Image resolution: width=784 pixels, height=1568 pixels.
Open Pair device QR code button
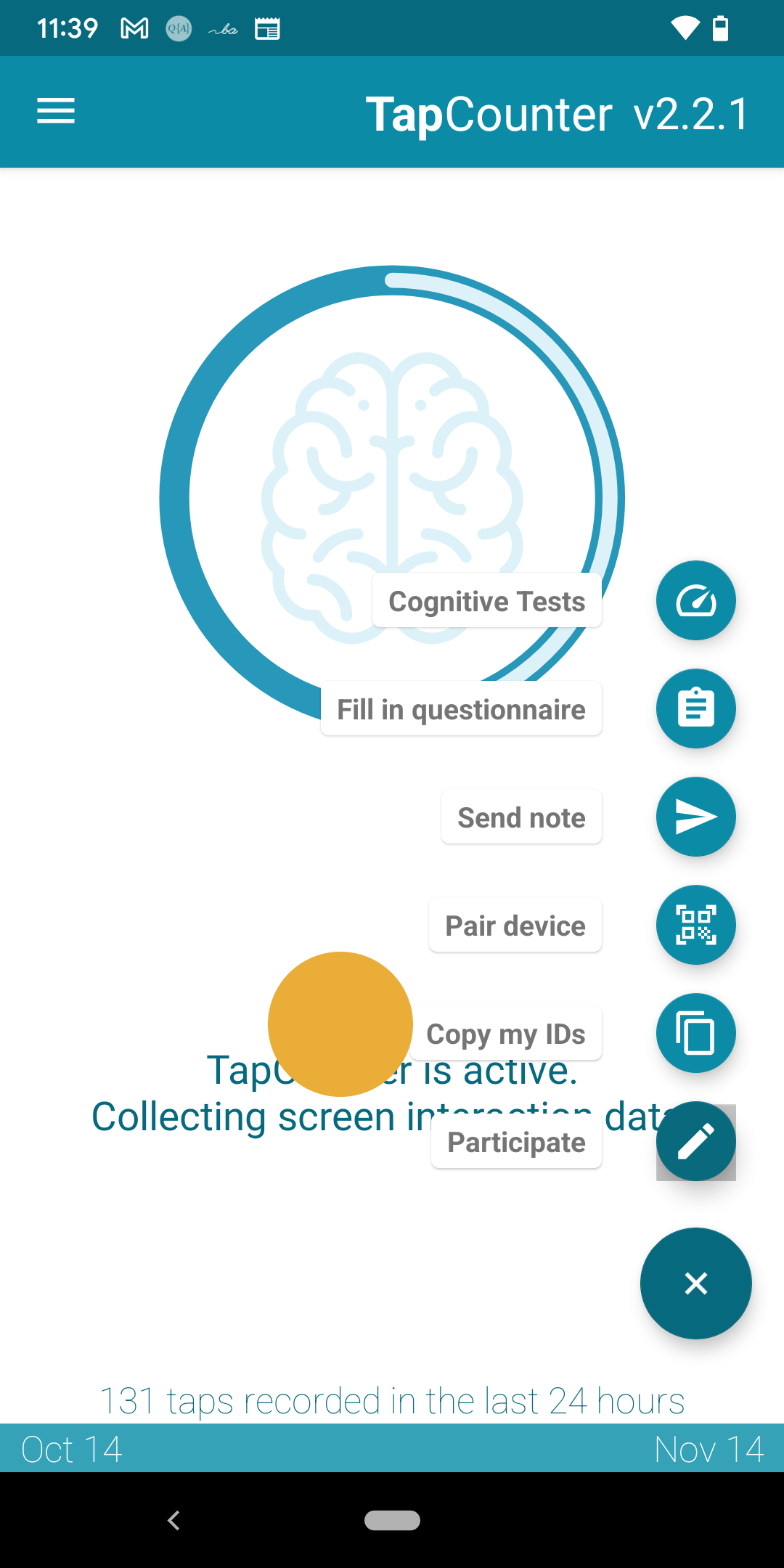[x=695, y=925]
